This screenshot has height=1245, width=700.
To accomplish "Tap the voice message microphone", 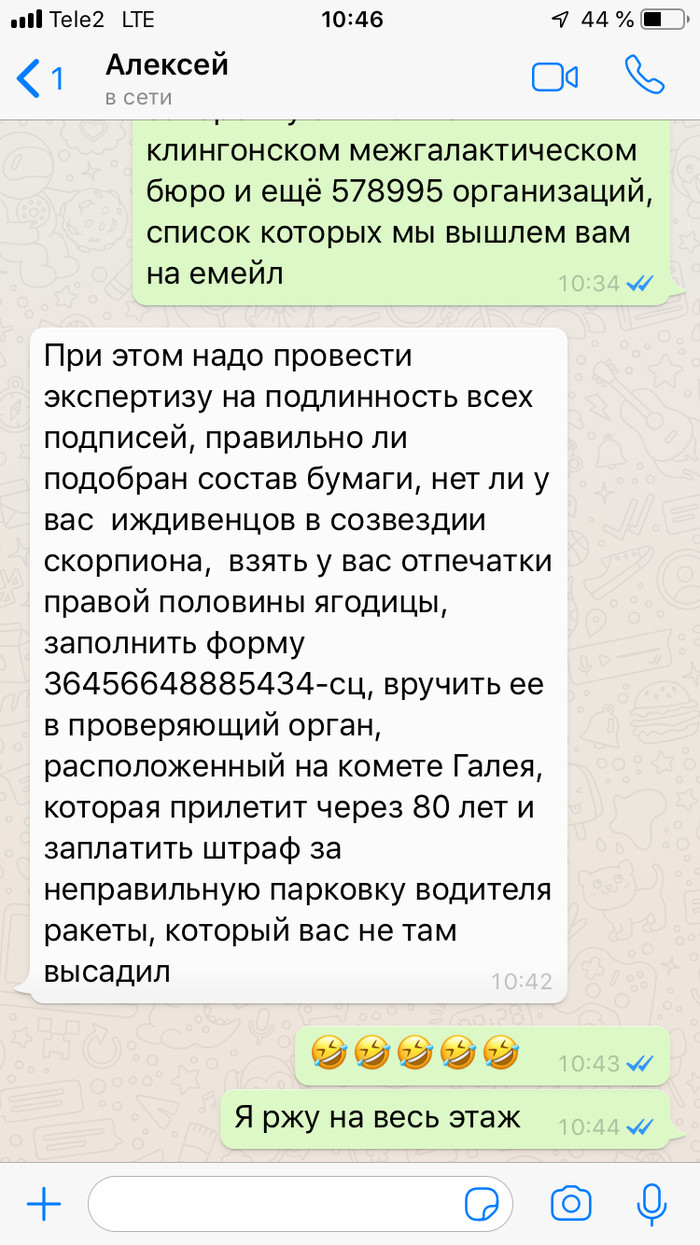I will coord(652,1204).
